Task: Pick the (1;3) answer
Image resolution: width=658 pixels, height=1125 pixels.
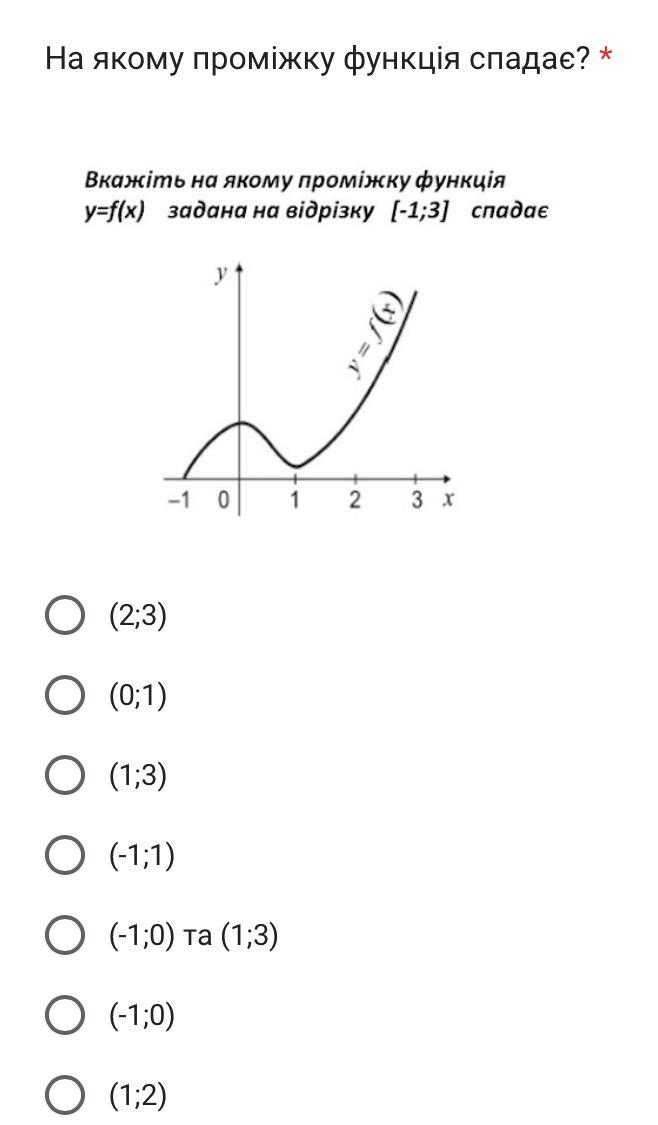Action: tap(65, 775)
